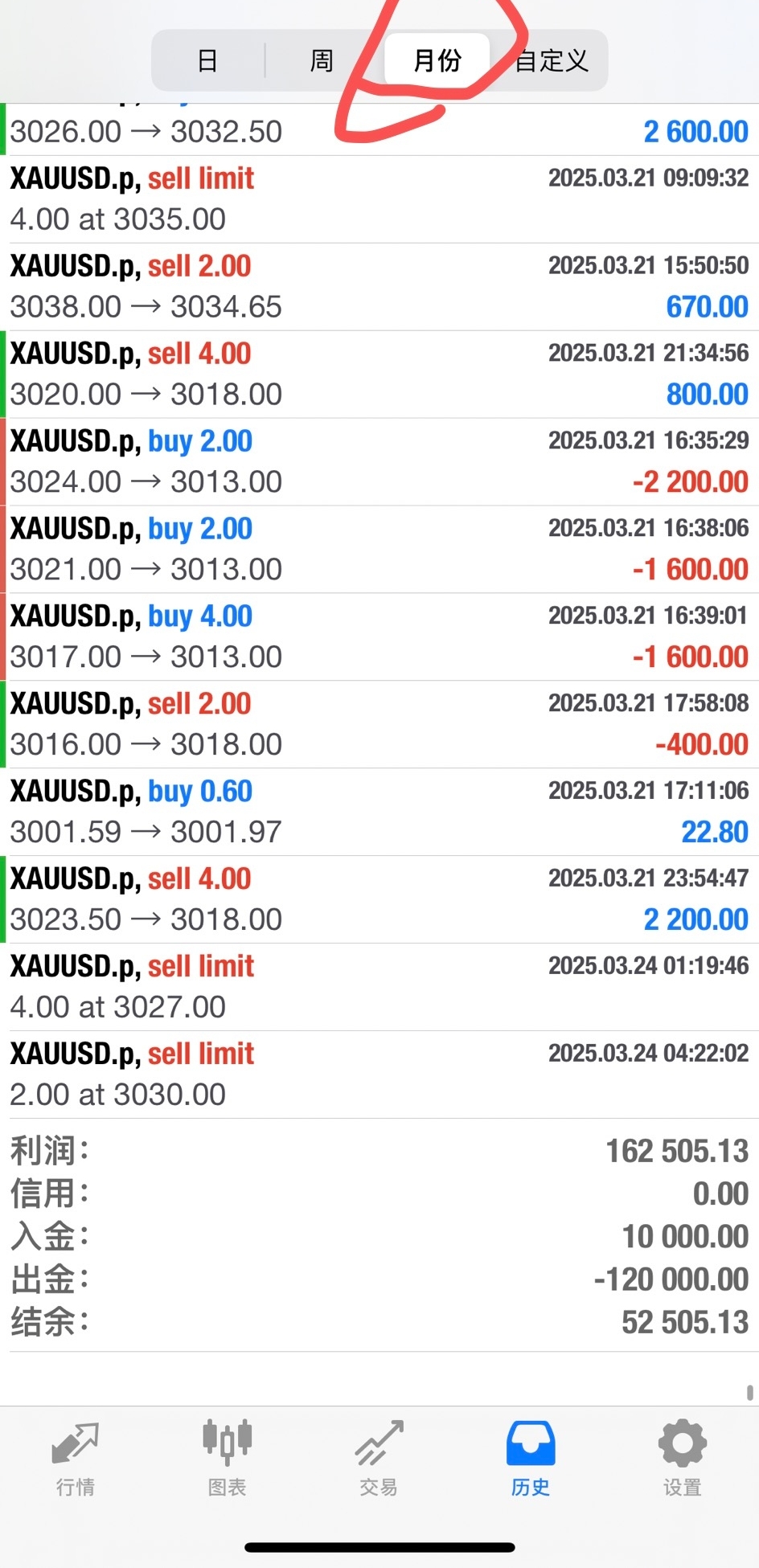Go to the 图表 chart tab
The width and height of the screenshot is (759, 1568).
point(228,1458)
